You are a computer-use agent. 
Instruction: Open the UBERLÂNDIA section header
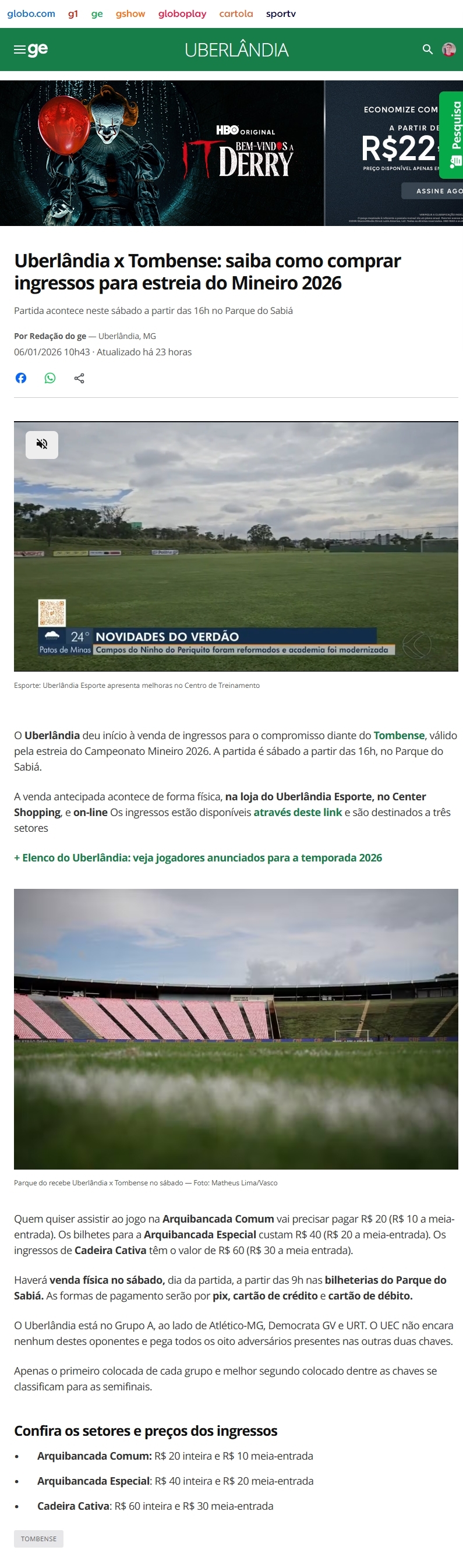(236, 50)
